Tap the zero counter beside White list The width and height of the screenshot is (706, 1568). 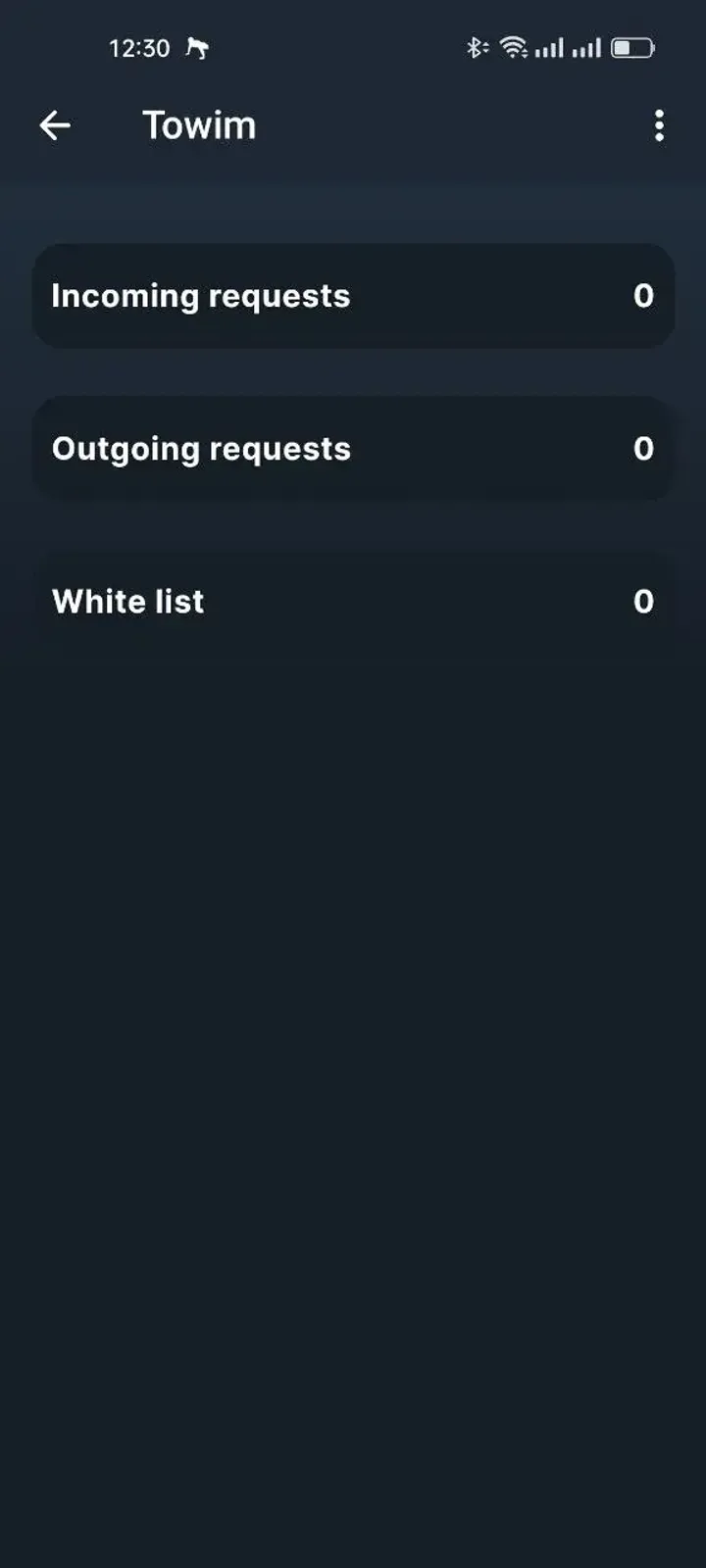click(644, 601)
